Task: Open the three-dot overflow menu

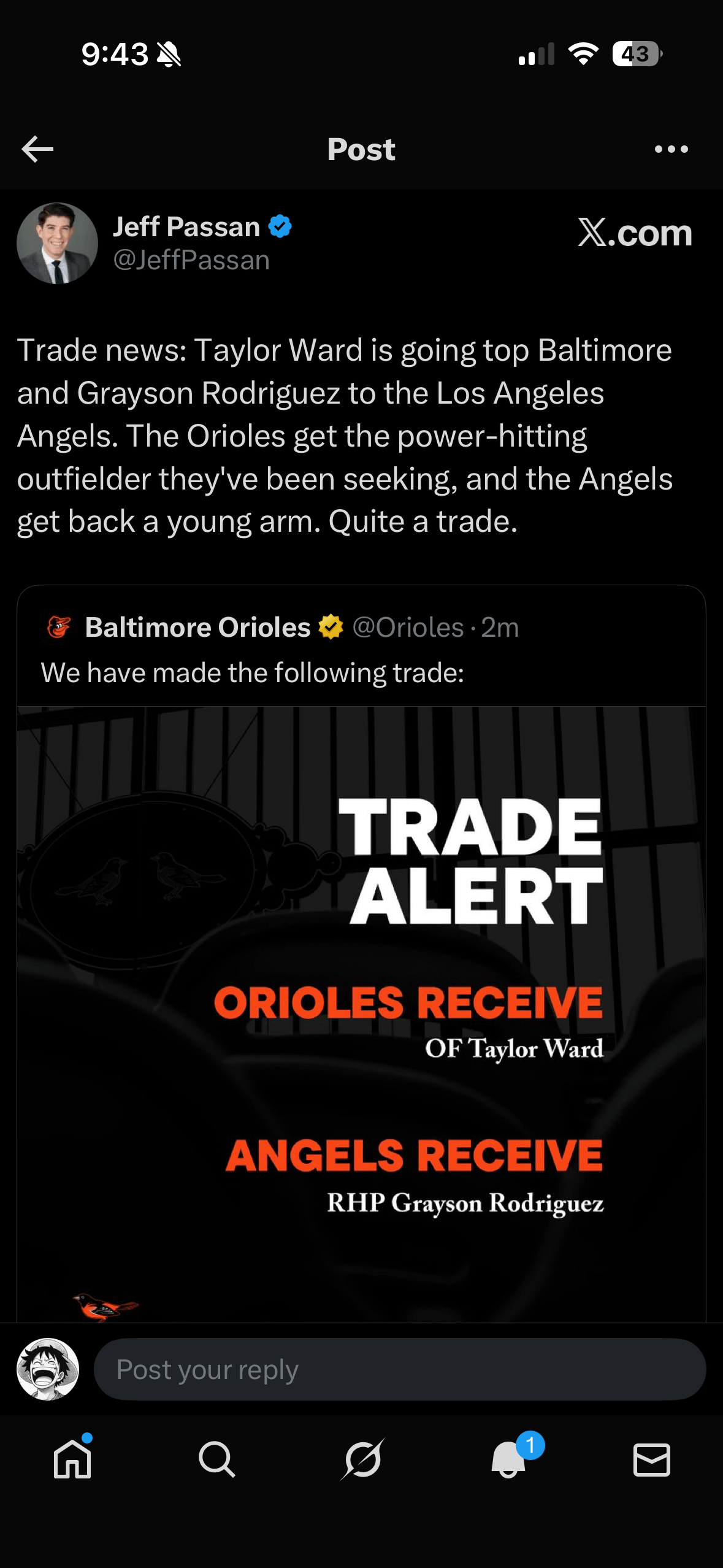Action: [x=671, y=149]
